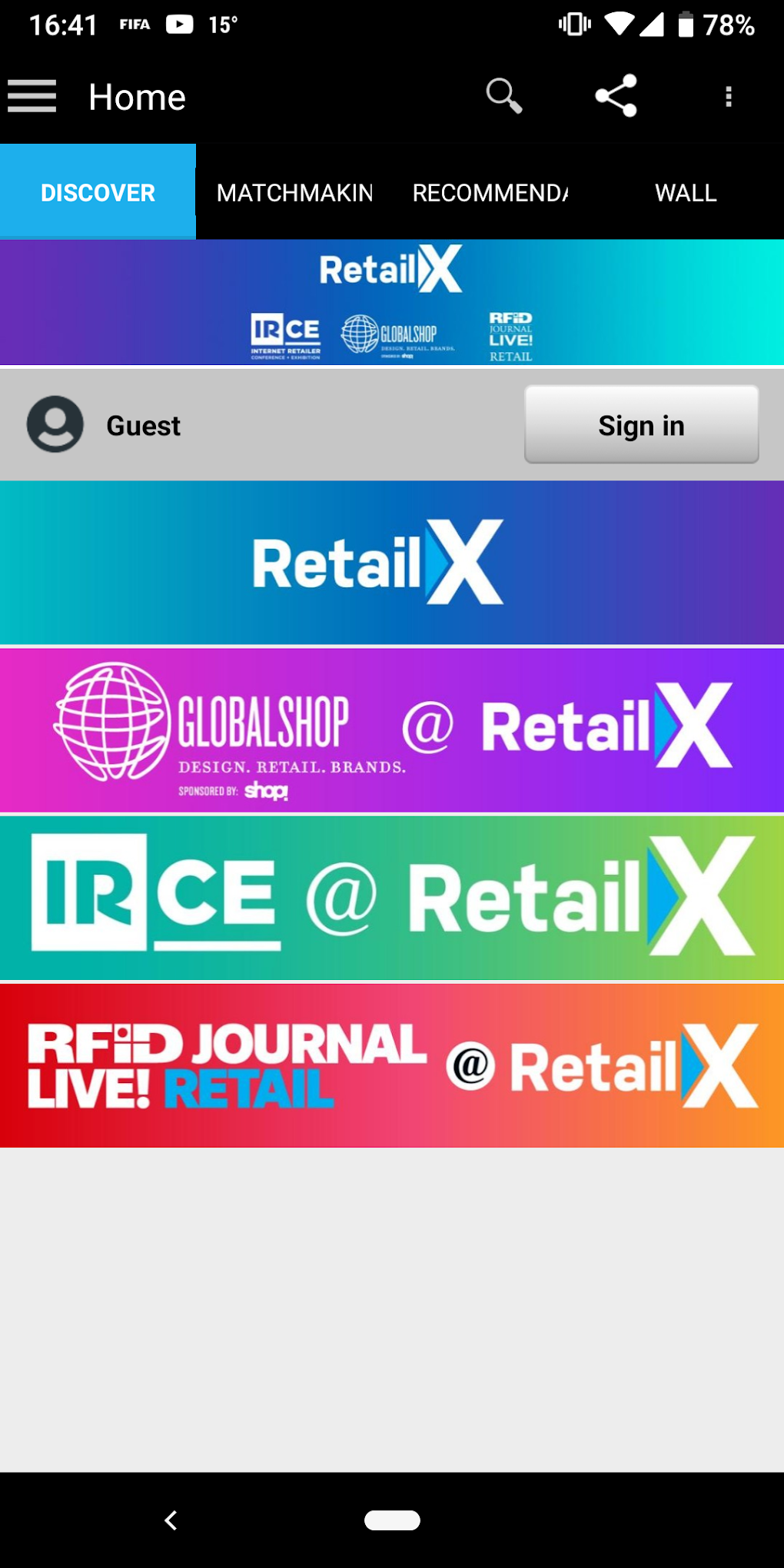784x1568 pixels.
Task: Open the RECOMMENDATIONS tab
Action: coord(490,192)
